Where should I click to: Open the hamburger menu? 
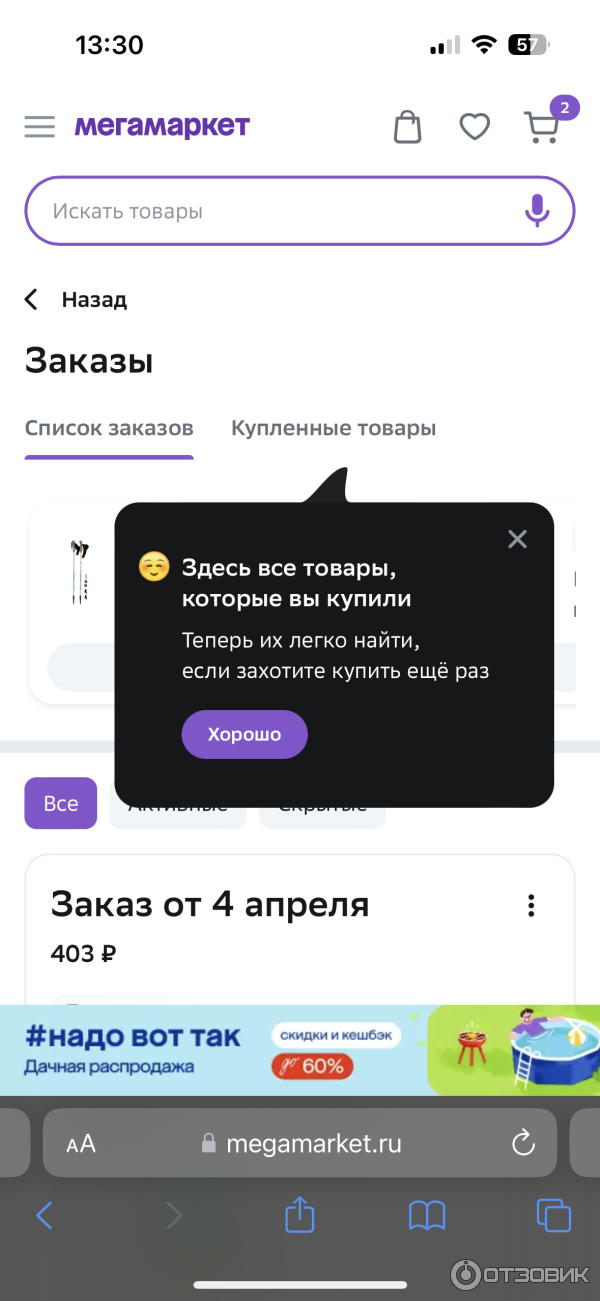(40, 127)
